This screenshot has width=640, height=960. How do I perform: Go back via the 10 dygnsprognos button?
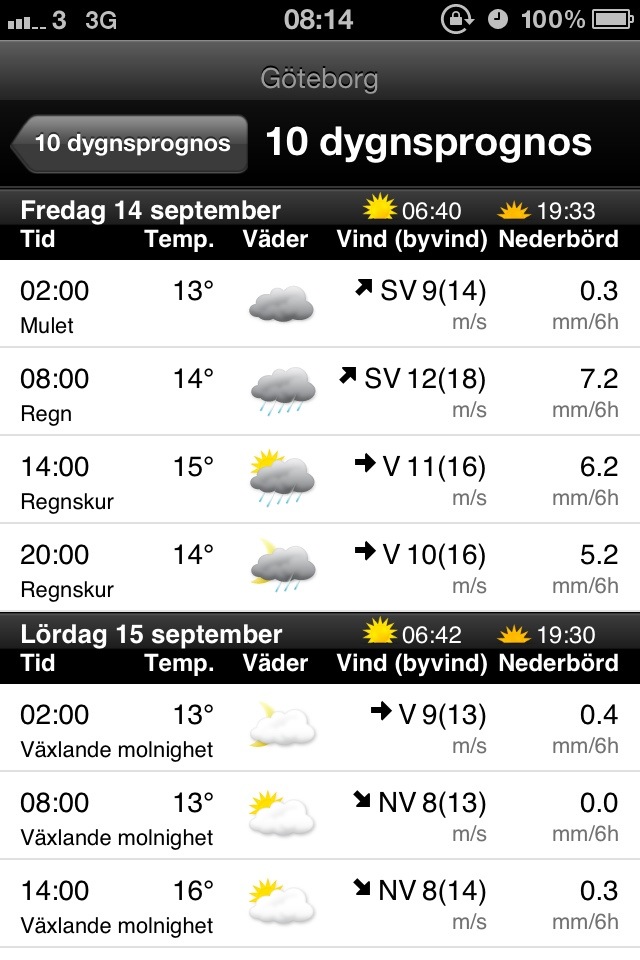coord(130,143)
